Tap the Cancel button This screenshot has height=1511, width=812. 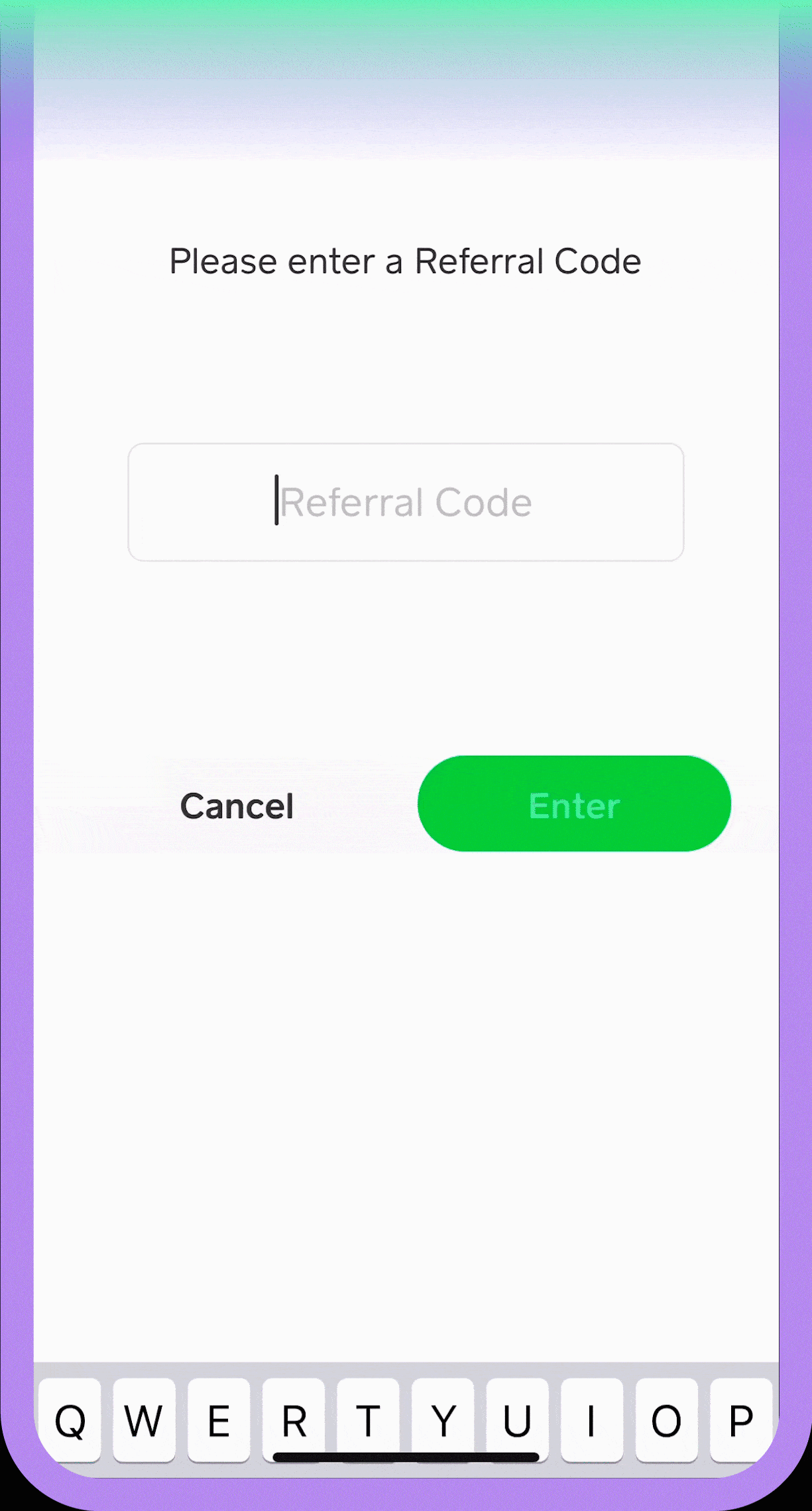tap(236, 805)
